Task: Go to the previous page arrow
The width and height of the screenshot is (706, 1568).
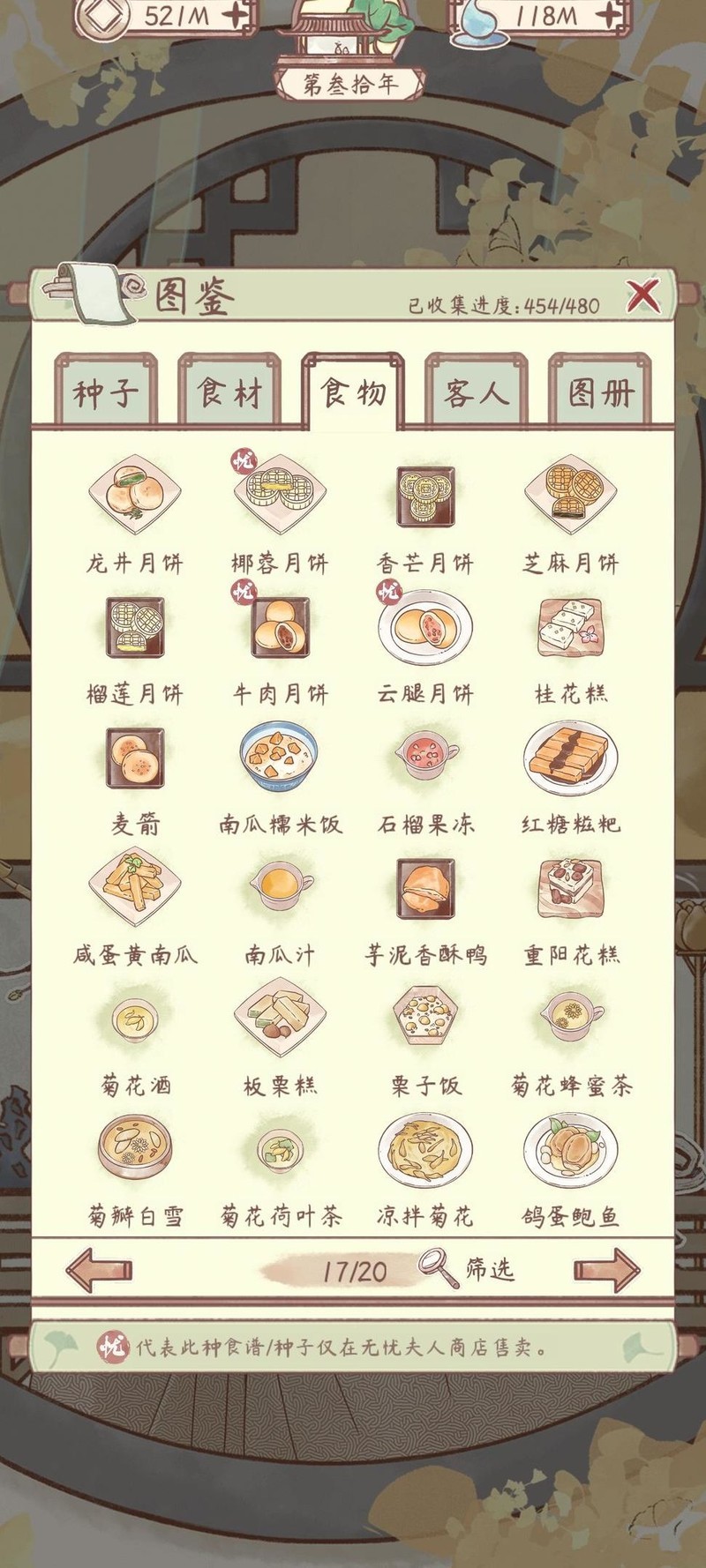Action: 99,1270
